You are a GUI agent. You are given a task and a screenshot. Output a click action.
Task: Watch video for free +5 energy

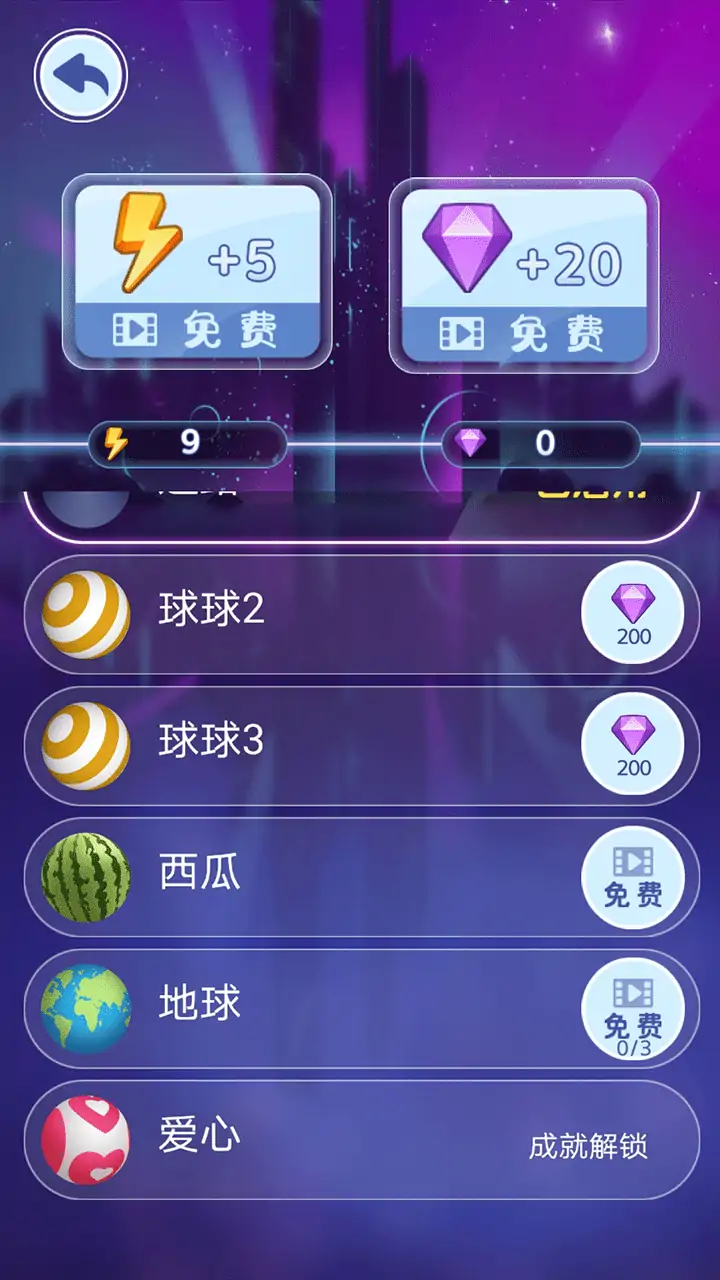point(197,272)
